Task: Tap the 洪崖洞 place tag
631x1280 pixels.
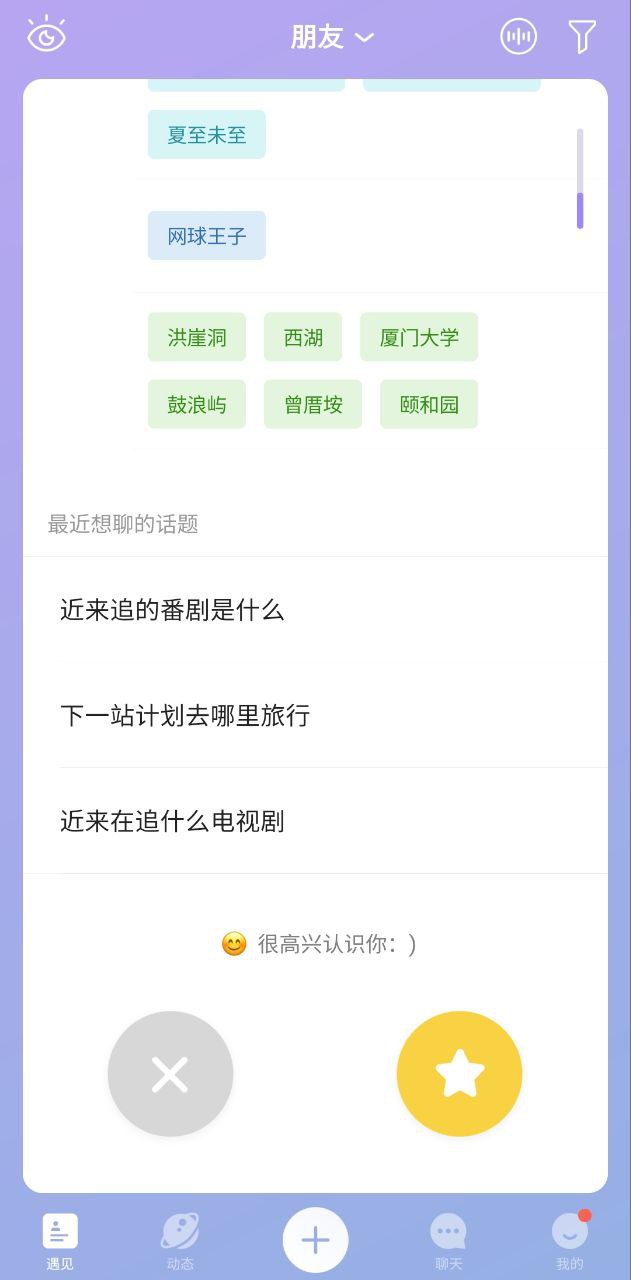Action: point(197,337)
